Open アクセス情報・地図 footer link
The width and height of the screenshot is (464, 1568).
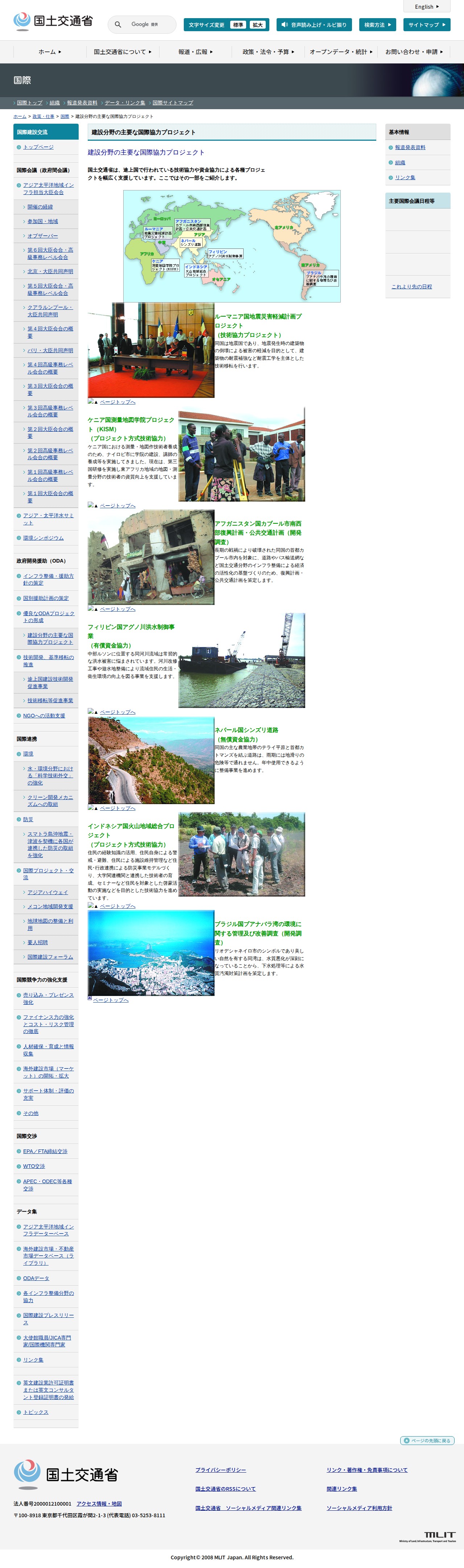point(99,1504)
